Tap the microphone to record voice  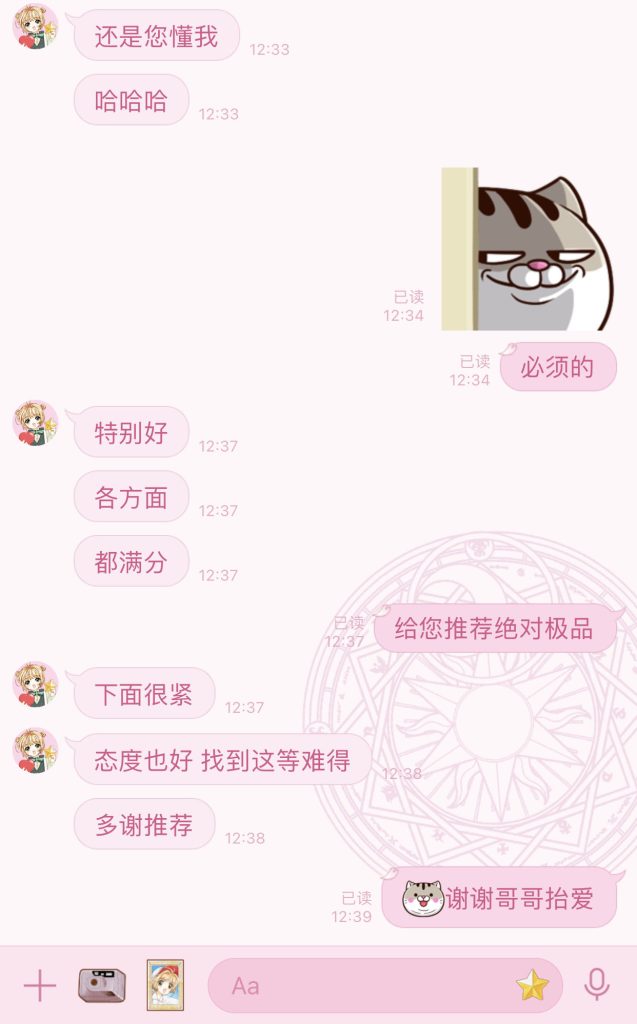(x=597, y=985)
